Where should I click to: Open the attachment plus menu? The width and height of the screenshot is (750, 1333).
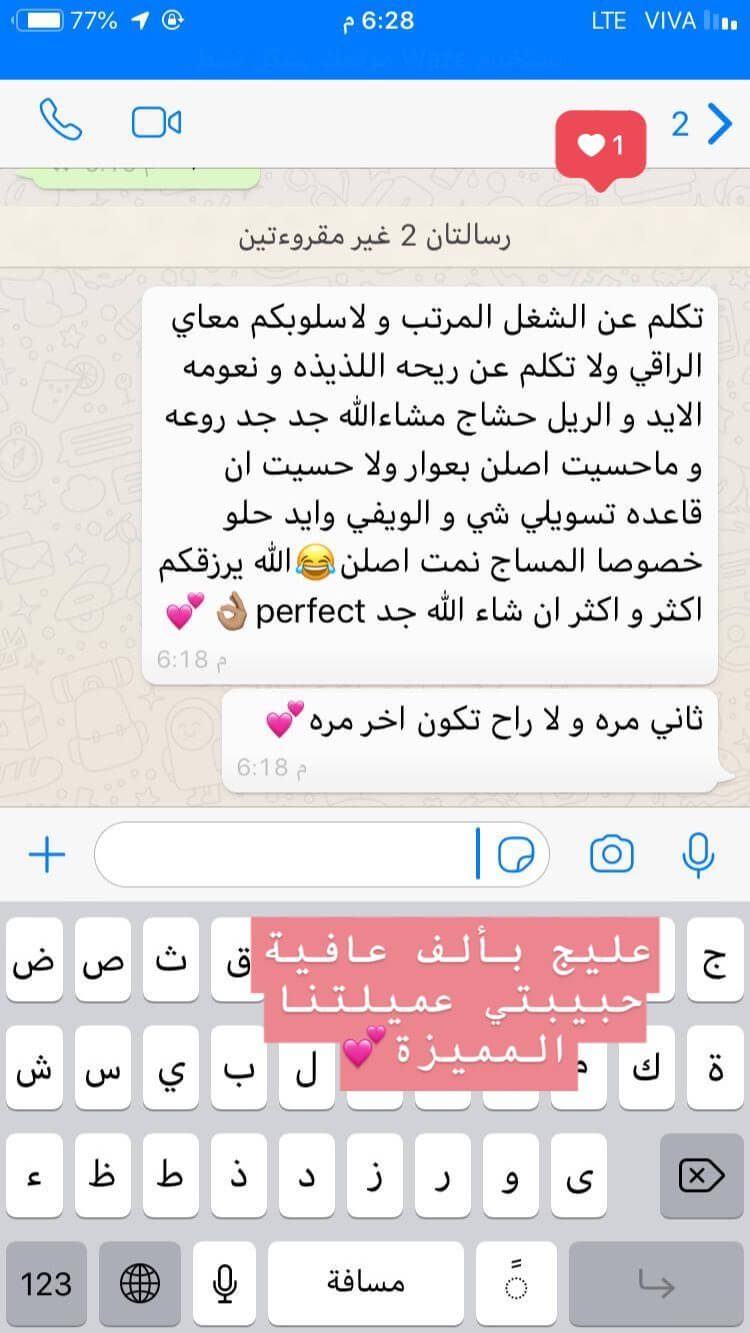46,855
